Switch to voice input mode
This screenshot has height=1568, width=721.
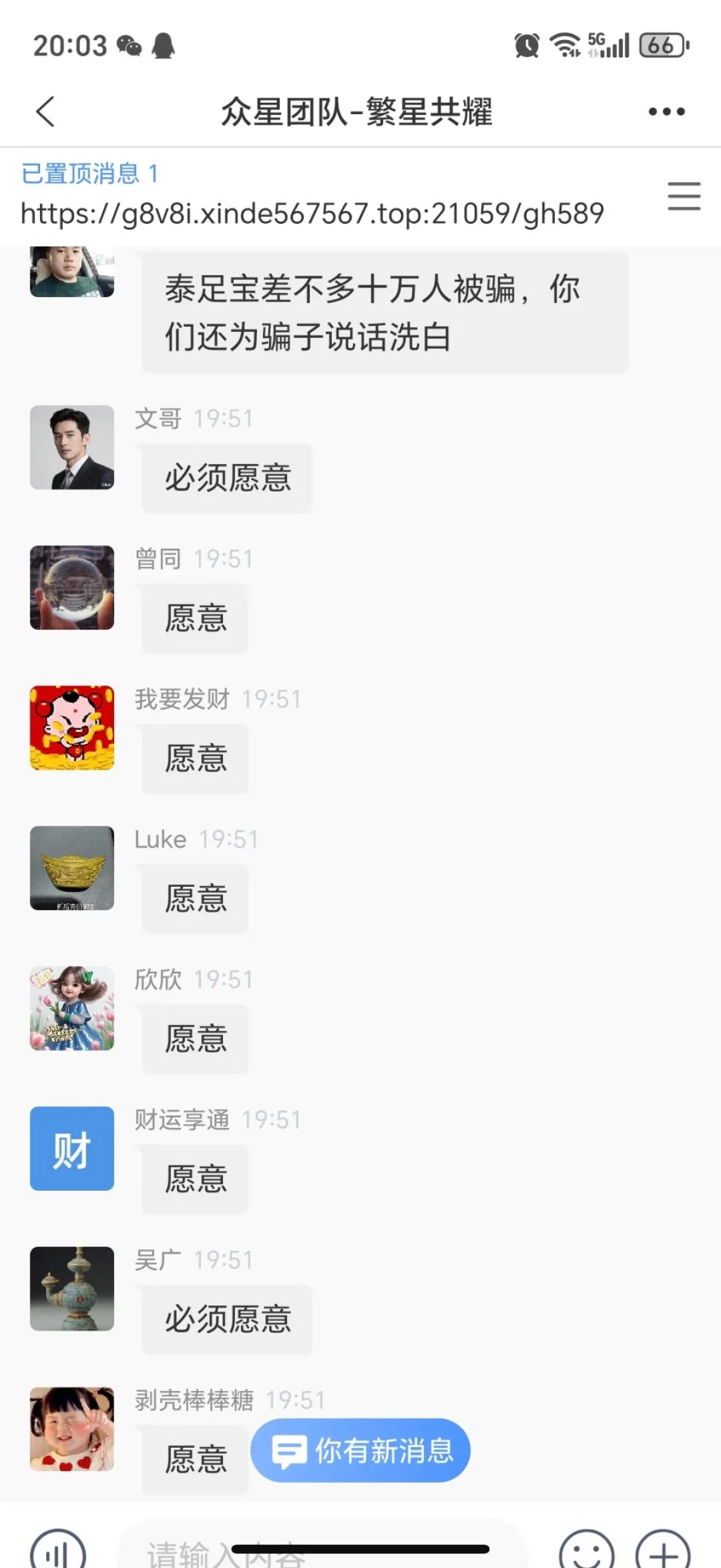click(58, 1551)
